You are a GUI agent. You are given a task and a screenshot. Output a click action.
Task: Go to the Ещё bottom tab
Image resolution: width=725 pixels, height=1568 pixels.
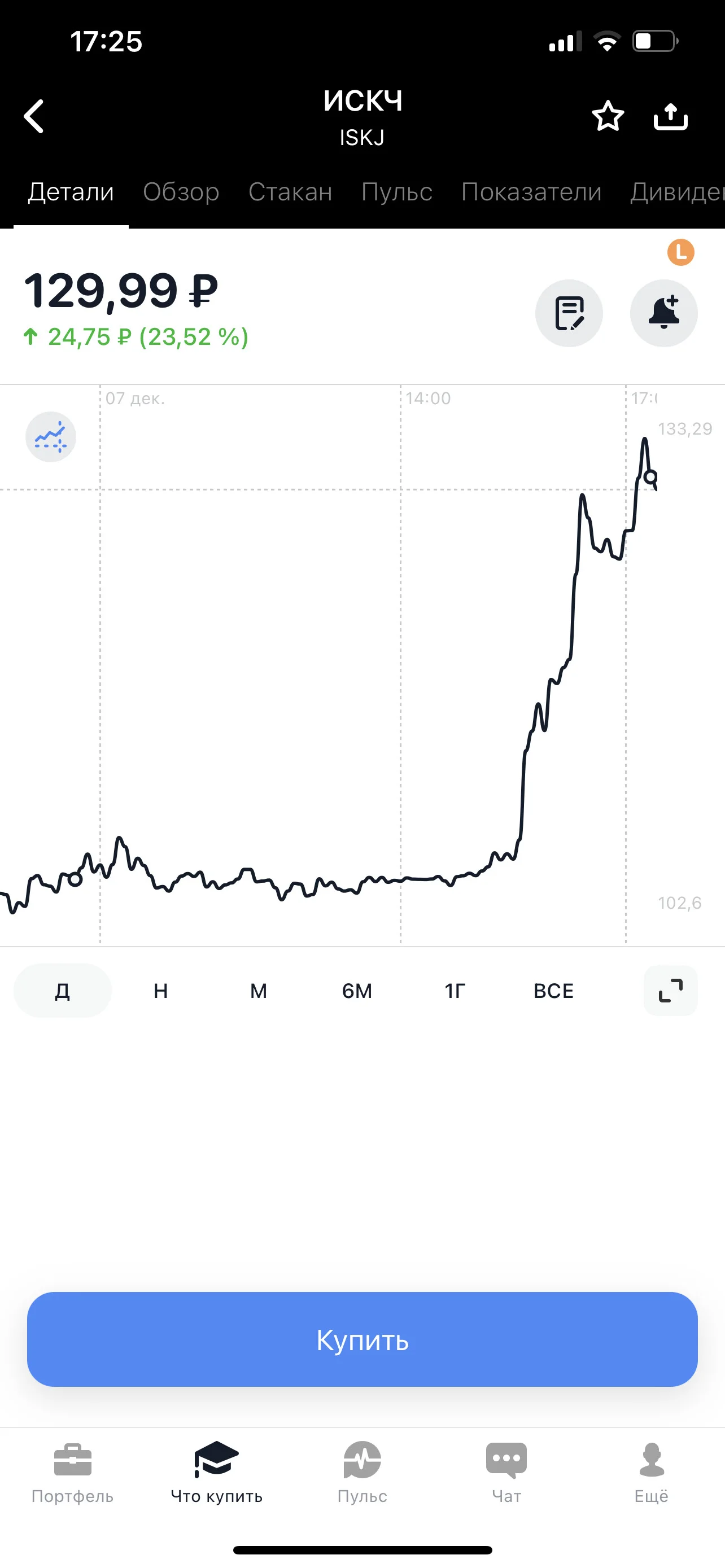pyautogui.click(x=652, y=1473)
